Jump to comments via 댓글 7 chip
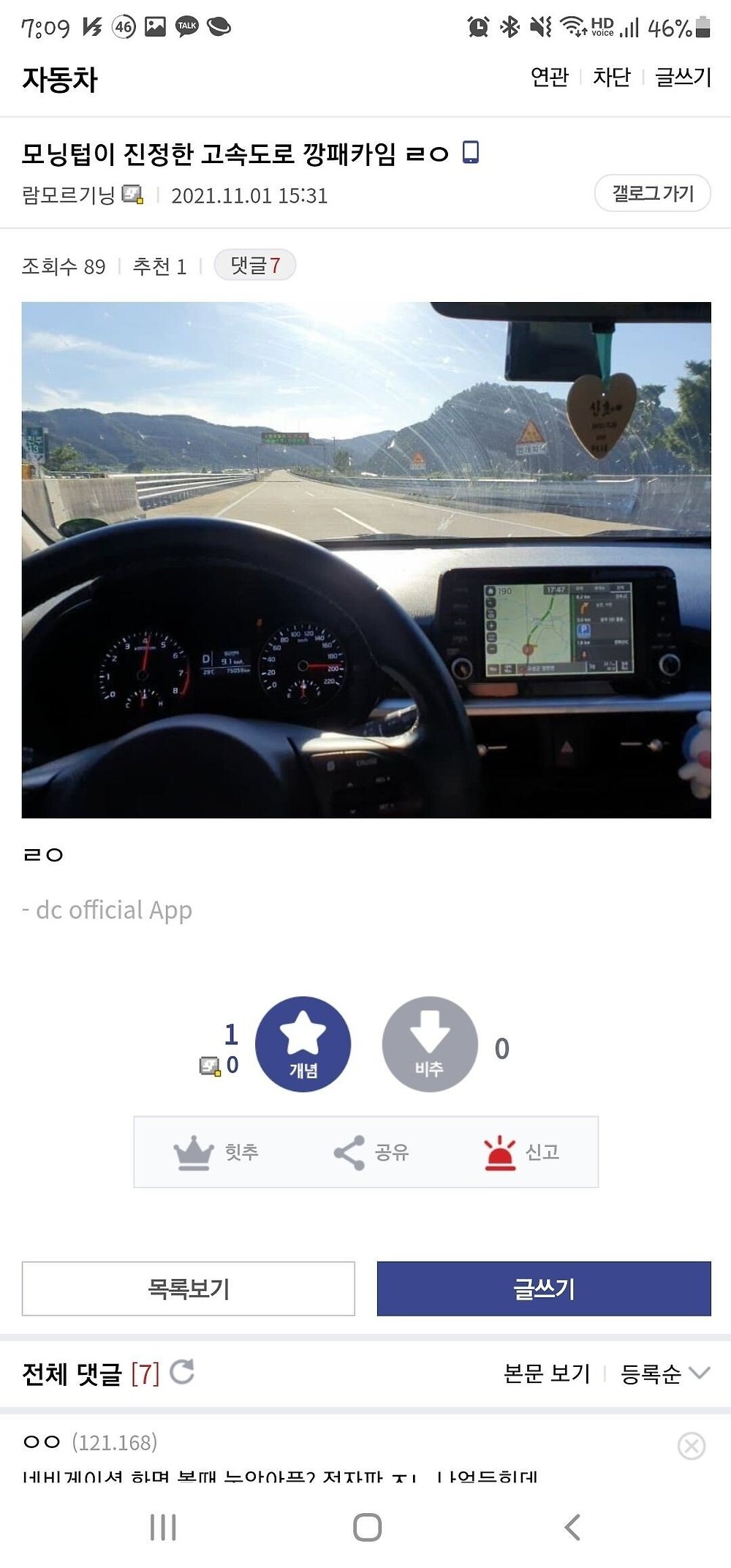The height and width of the screenshot is (1568, 731). pyautogui.click(x=254, y=265)
